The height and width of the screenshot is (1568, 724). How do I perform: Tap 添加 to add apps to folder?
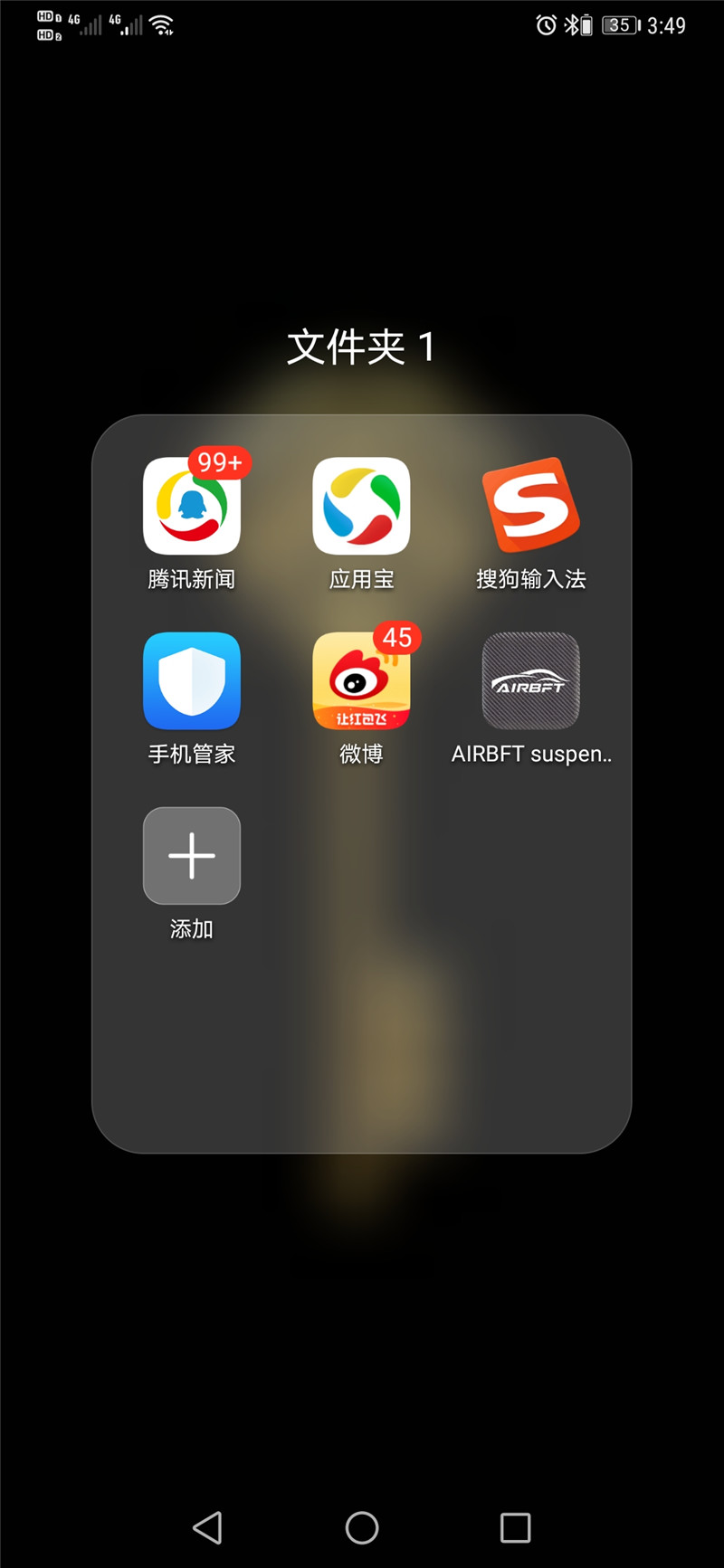(192, 856)
